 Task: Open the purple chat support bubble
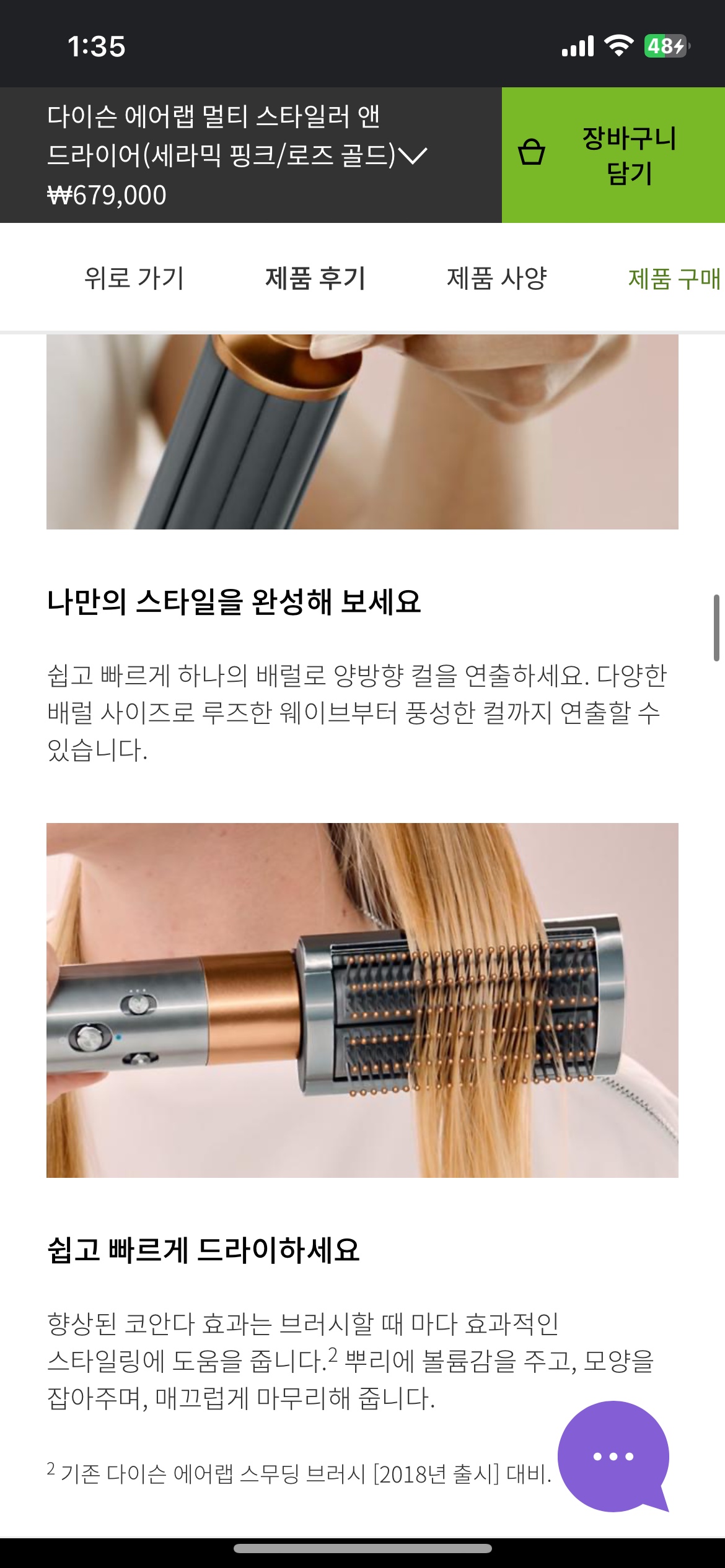coord(613,1456)
